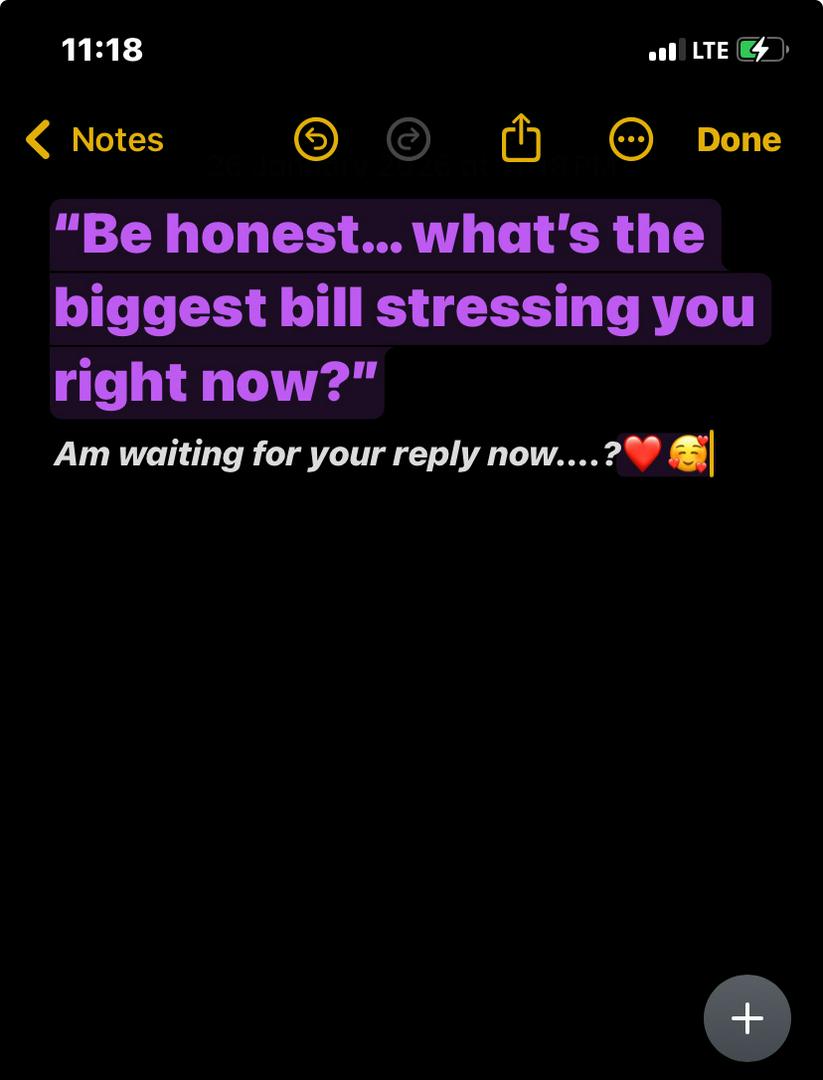The width and height of the screenshot is (823, 1080).
Task: Place cursor in the note text
Action: point(380,307)
